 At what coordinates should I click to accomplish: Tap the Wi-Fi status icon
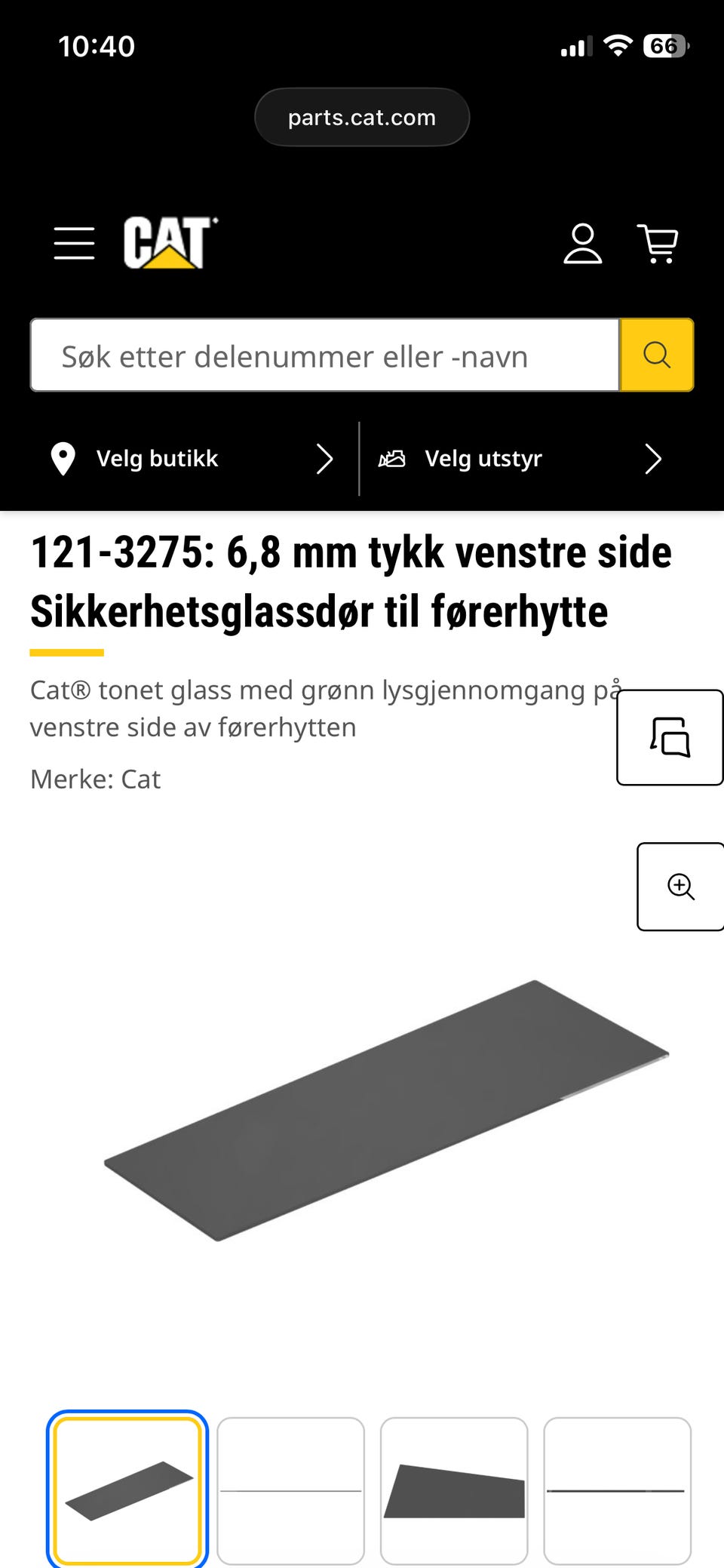[x=618, y=45]
